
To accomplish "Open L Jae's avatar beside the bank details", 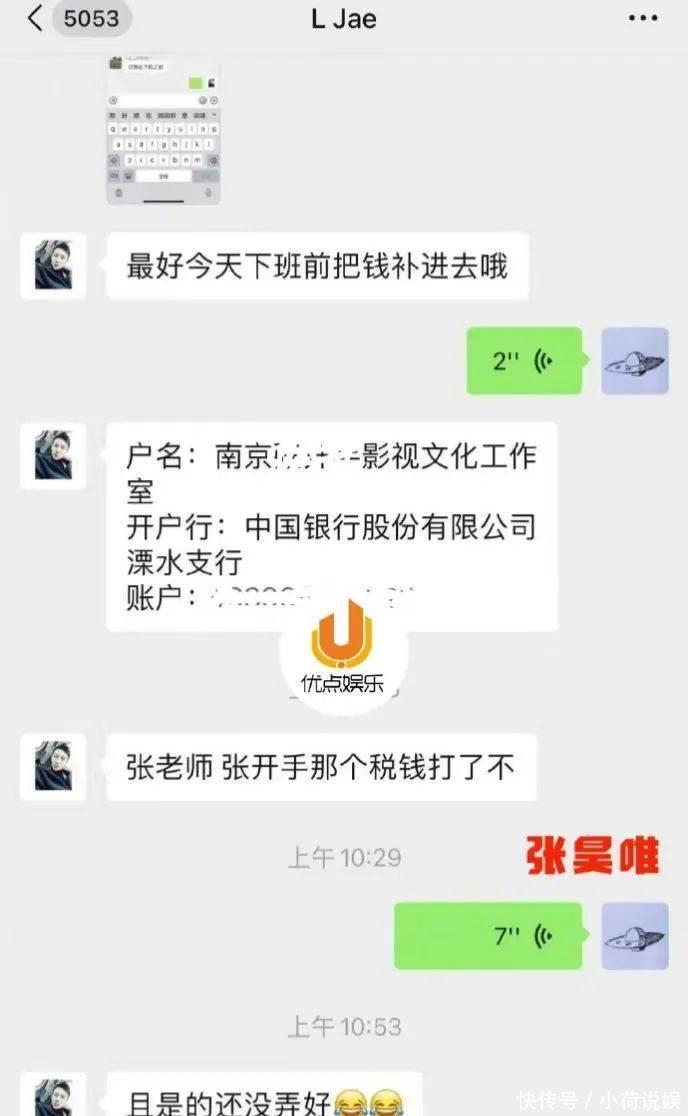I will pyautogui.click(x=53, y=456).
